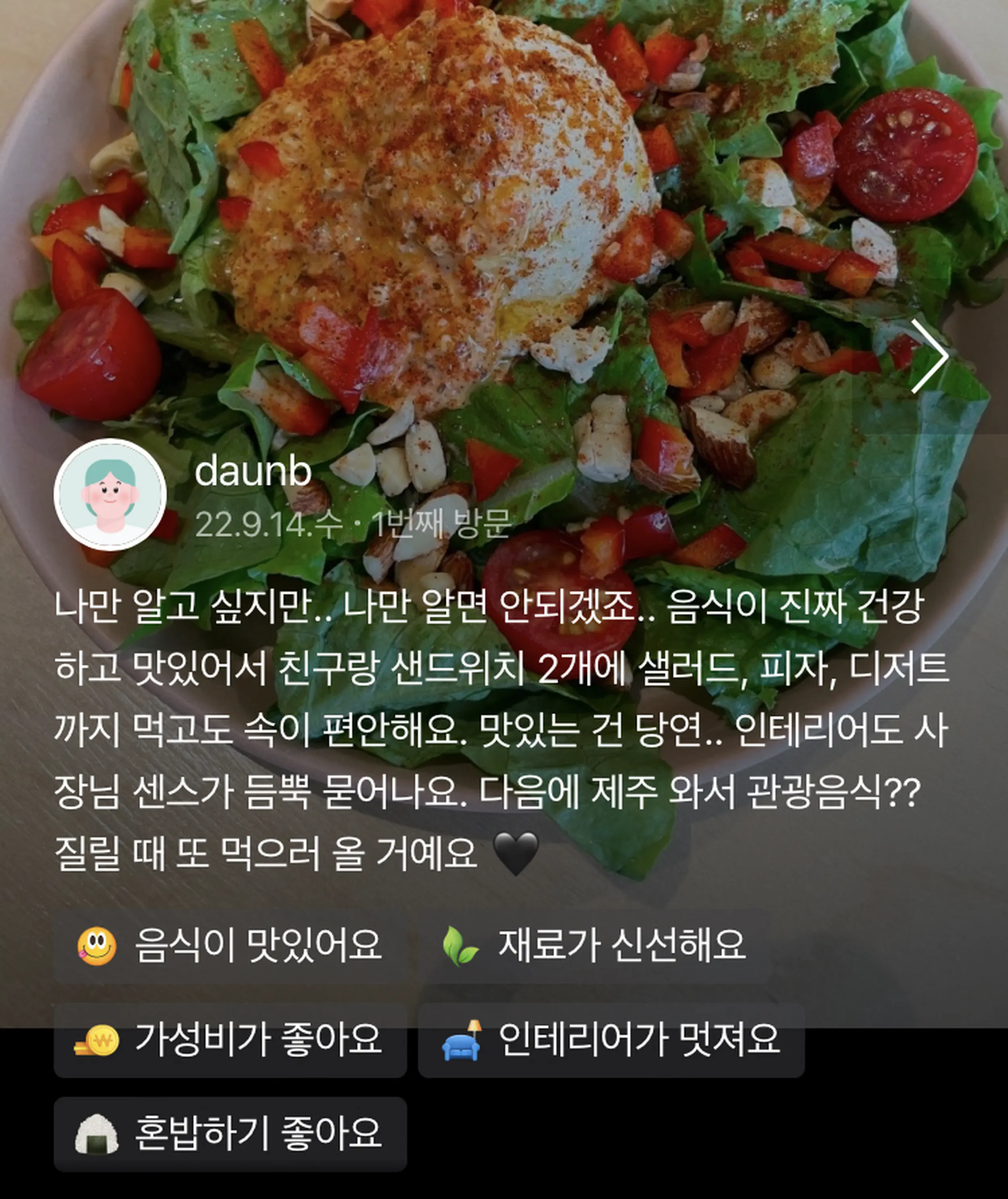Select the '음식이 맛있어요' chip
Image resolution: width=1008 pixels, height=1199 pixels.
(x=230, y=945)
